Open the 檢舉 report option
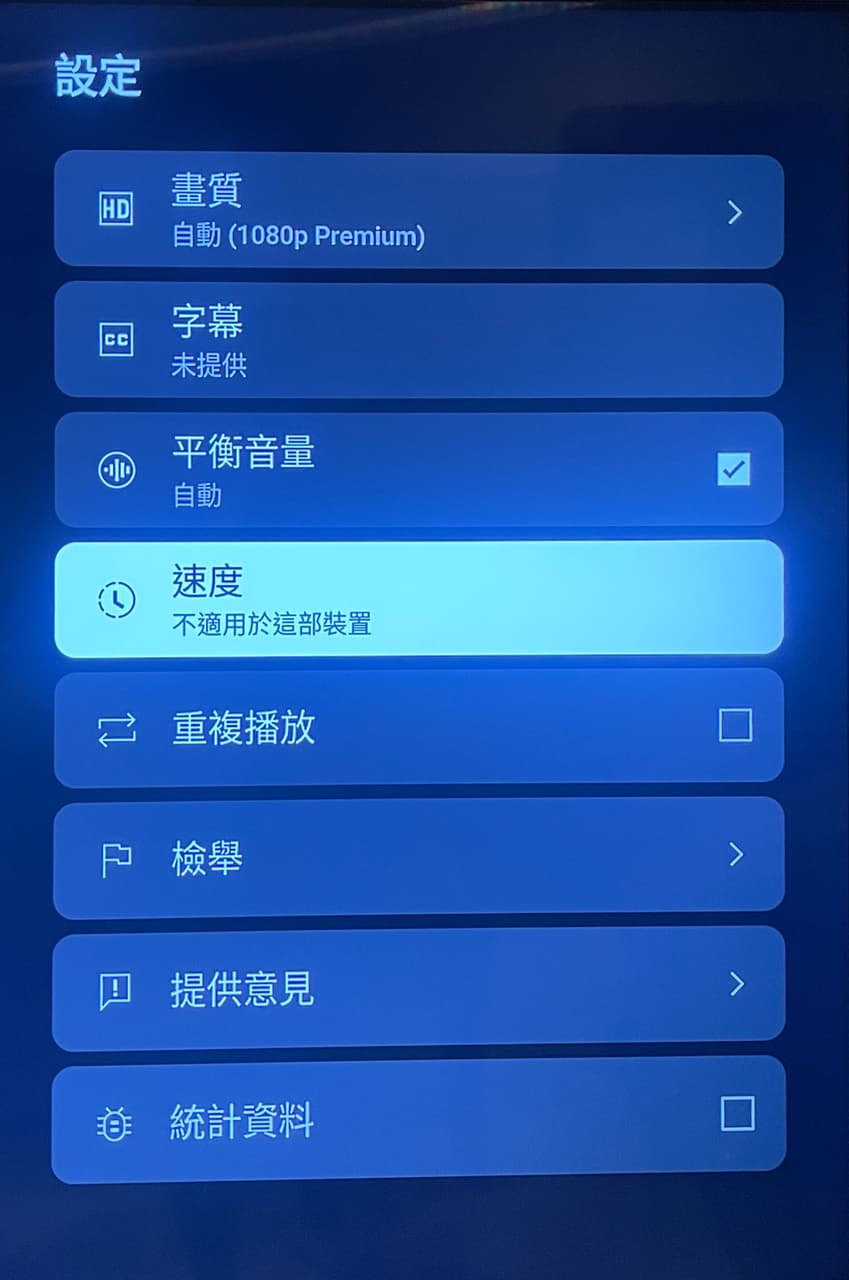The width and height of the screenshot is (849, 1280). (x=418, y=857)
